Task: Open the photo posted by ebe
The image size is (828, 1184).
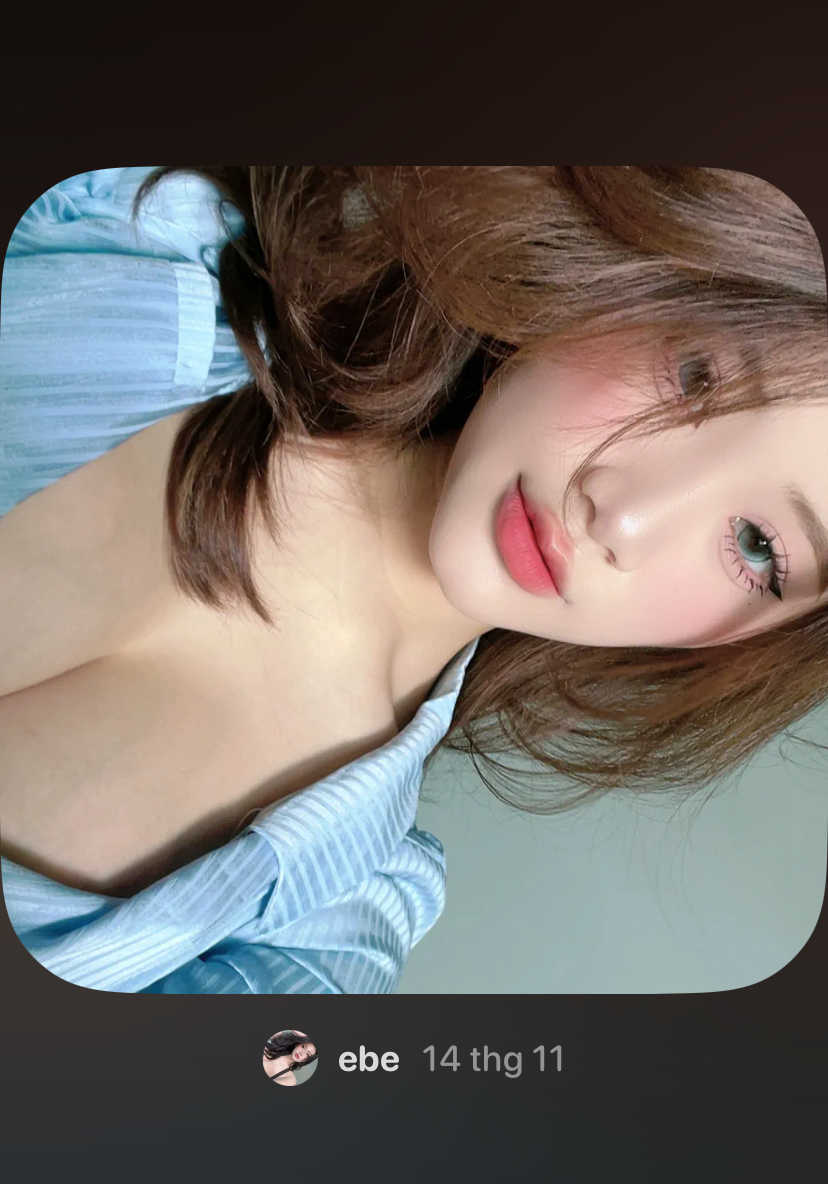Action: [414, 580]
